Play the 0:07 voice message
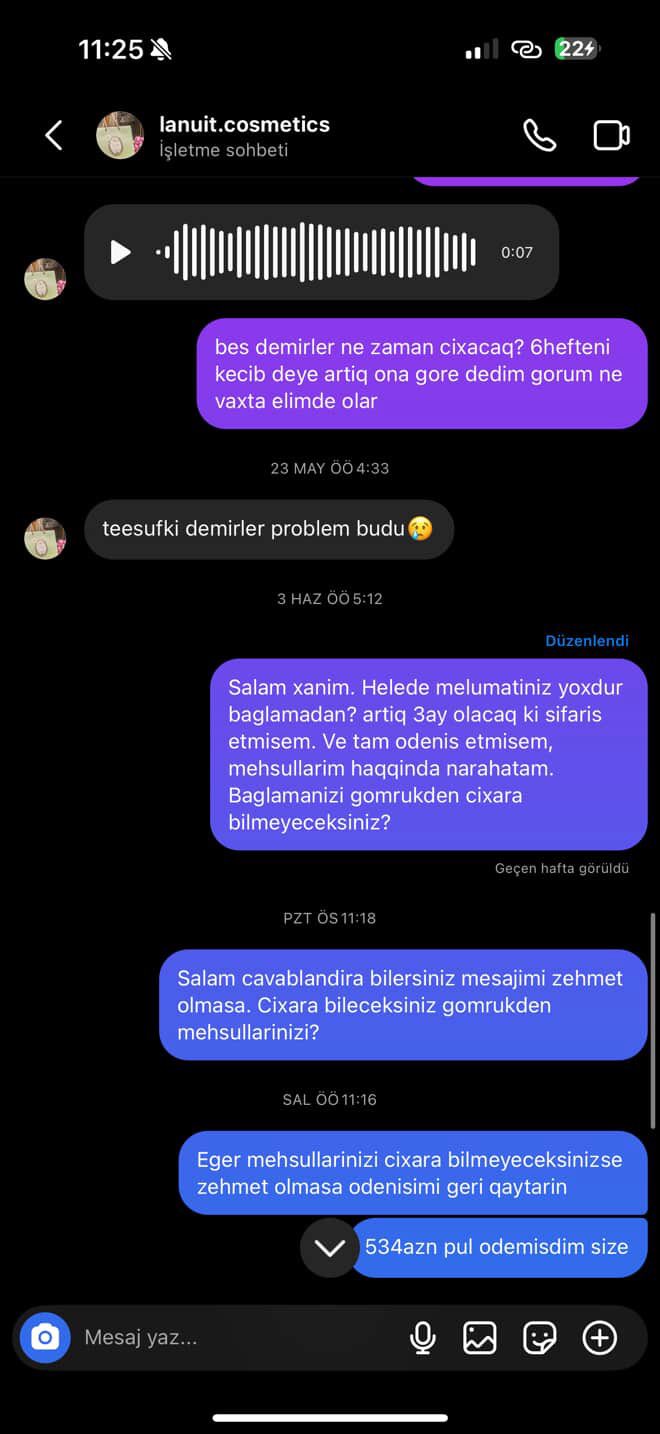660x1434 pixels. (120, 252)
